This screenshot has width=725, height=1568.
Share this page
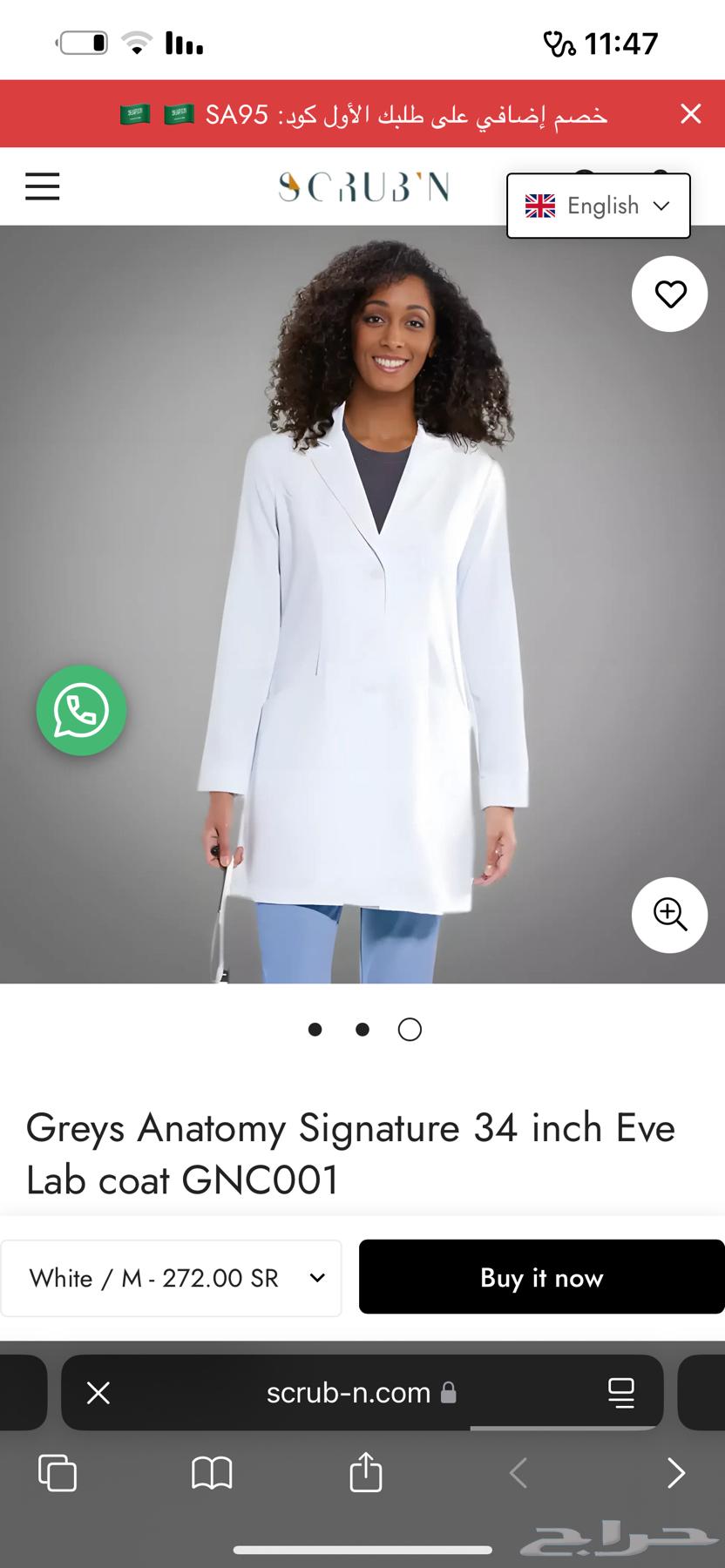coord(366,1472)
